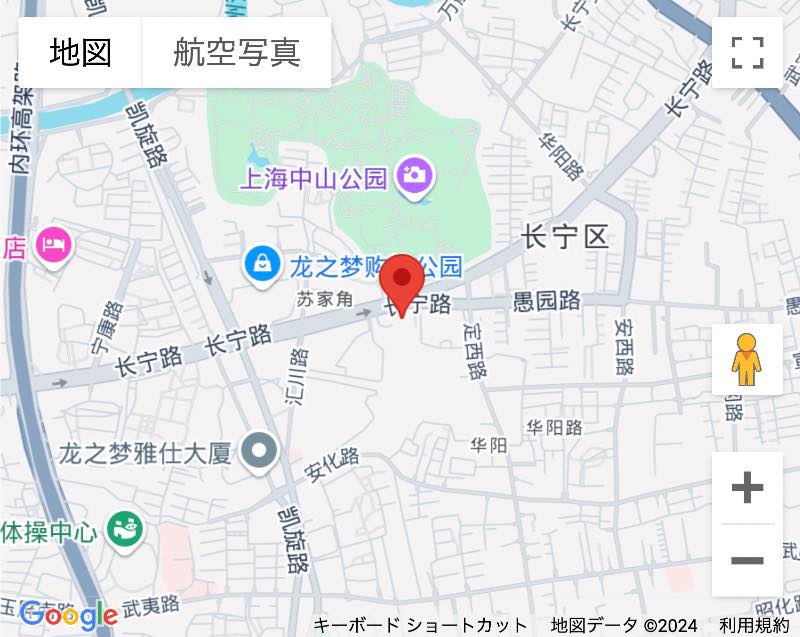The image size is (800, 637).
Task: Zoom in with the plus button
Action: pyautogui.click(x=747, y=488)
